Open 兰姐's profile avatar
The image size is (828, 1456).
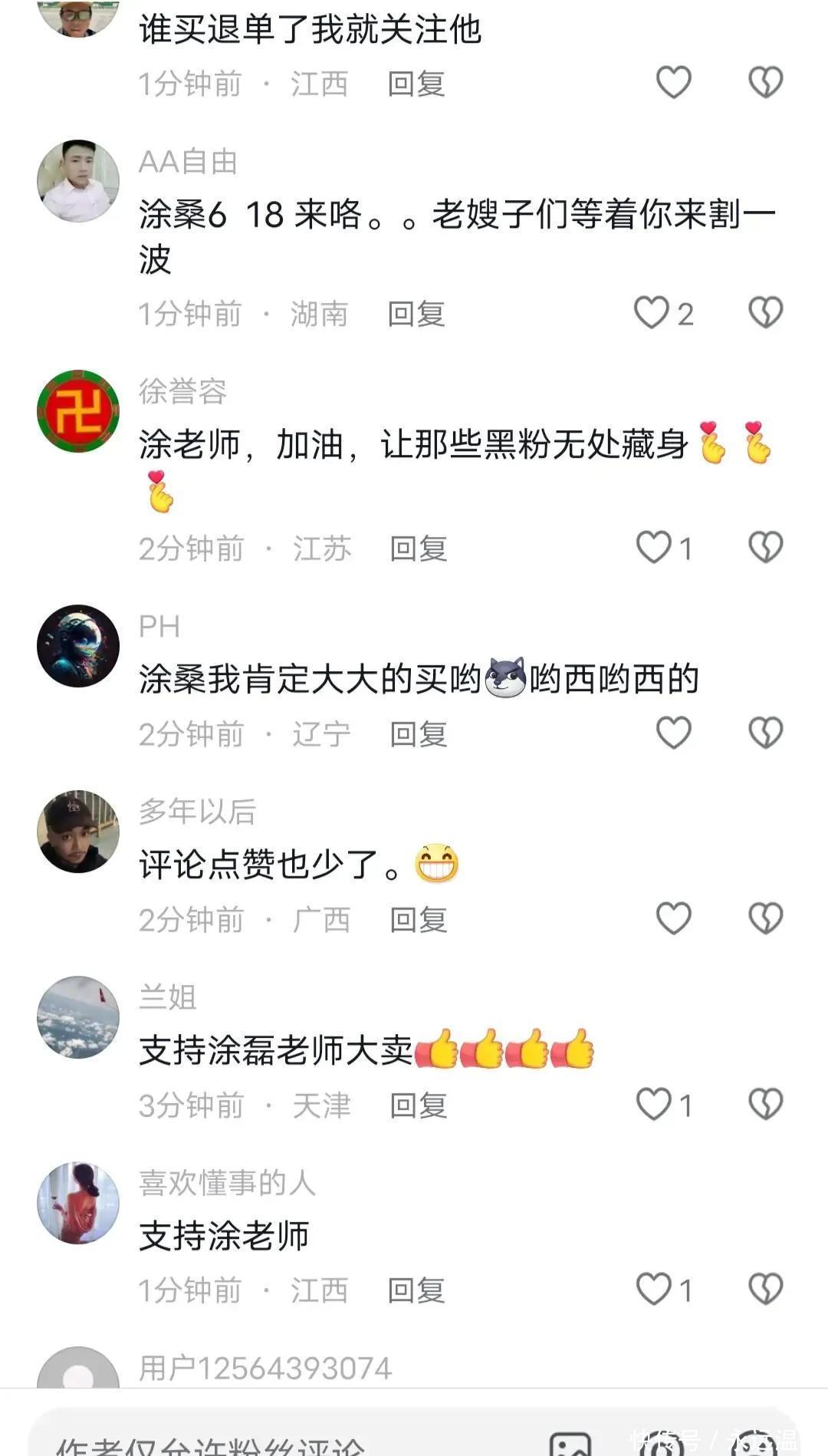(78, 1017)
